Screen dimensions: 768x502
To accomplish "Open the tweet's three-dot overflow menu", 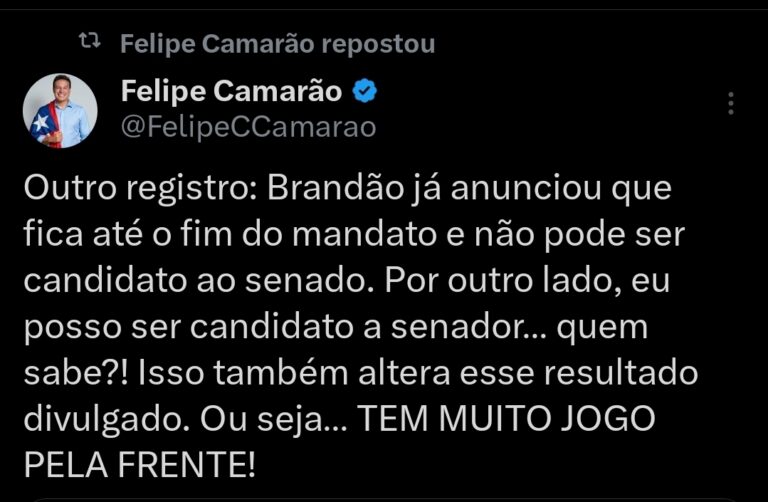I will (731, 103).
